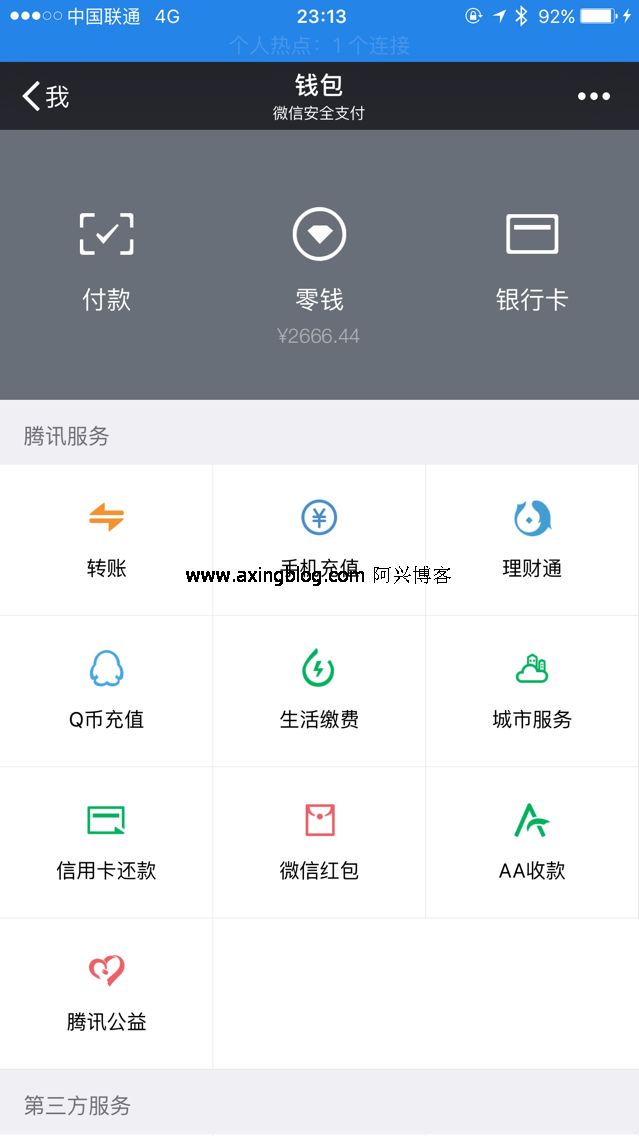Select 转账 transfer service
Screen dimensions: 639x1136
[106, 540]
